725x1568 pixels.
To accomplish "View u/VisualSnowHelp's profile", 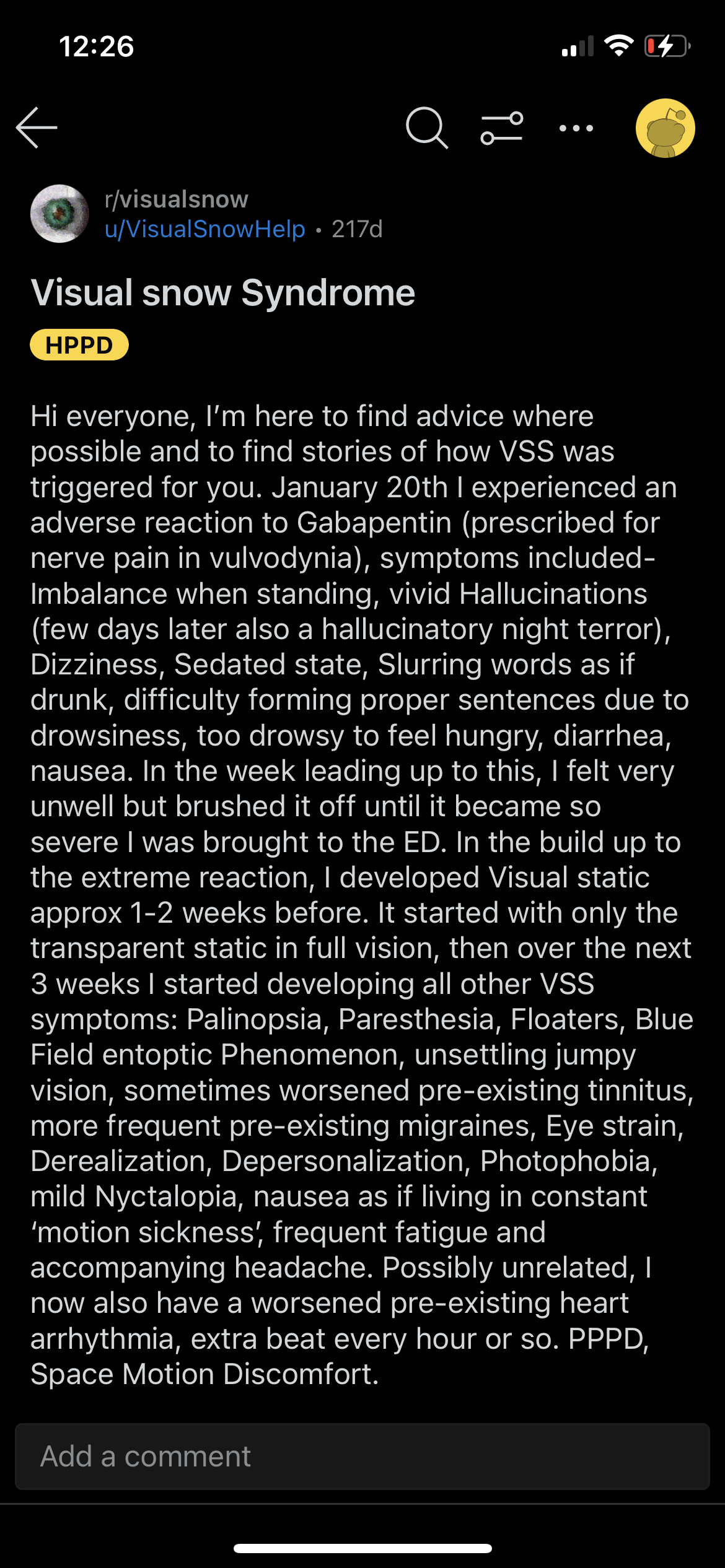I will point(205,229).
